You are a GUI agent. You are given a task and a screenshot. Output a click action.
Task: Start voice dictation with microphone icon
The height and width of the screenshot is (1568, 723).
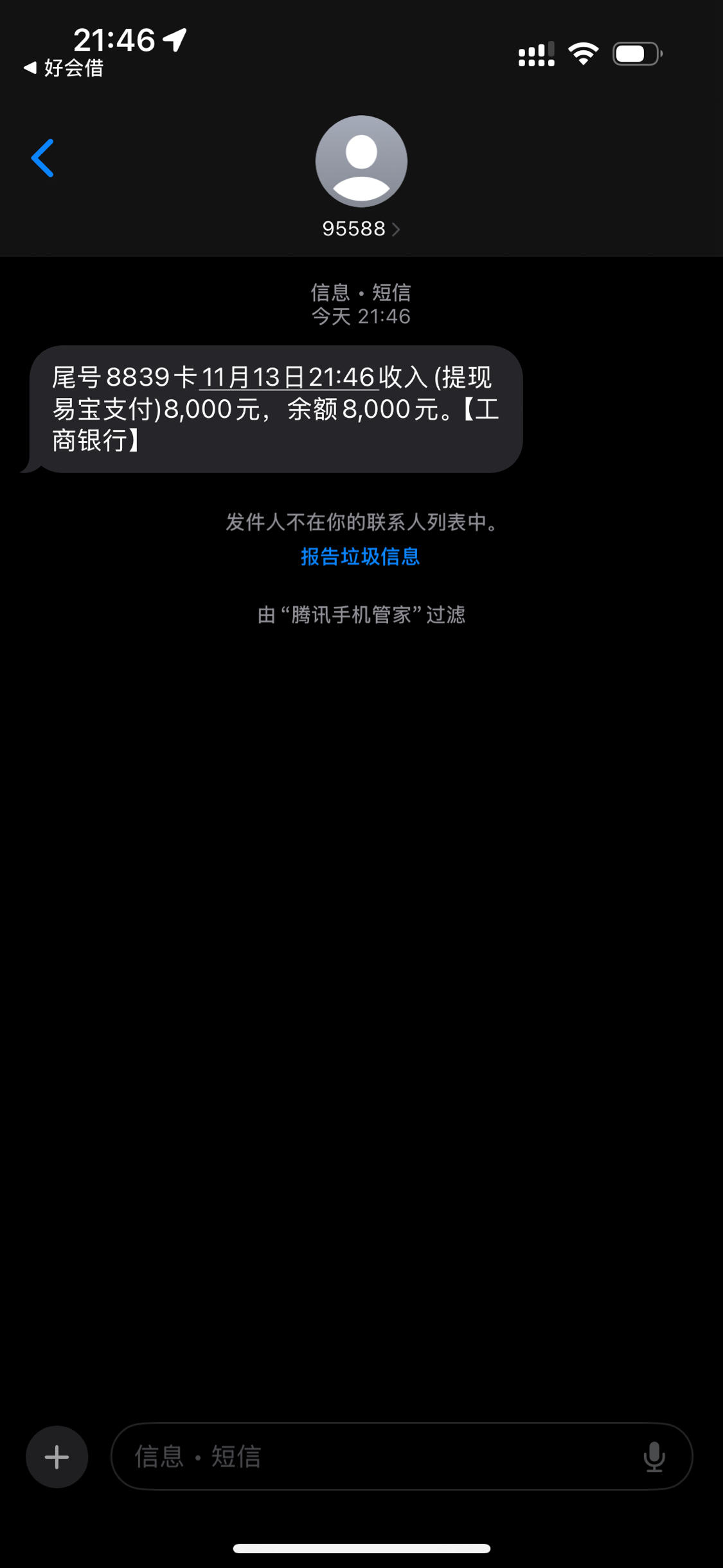tap(654, 1456)
